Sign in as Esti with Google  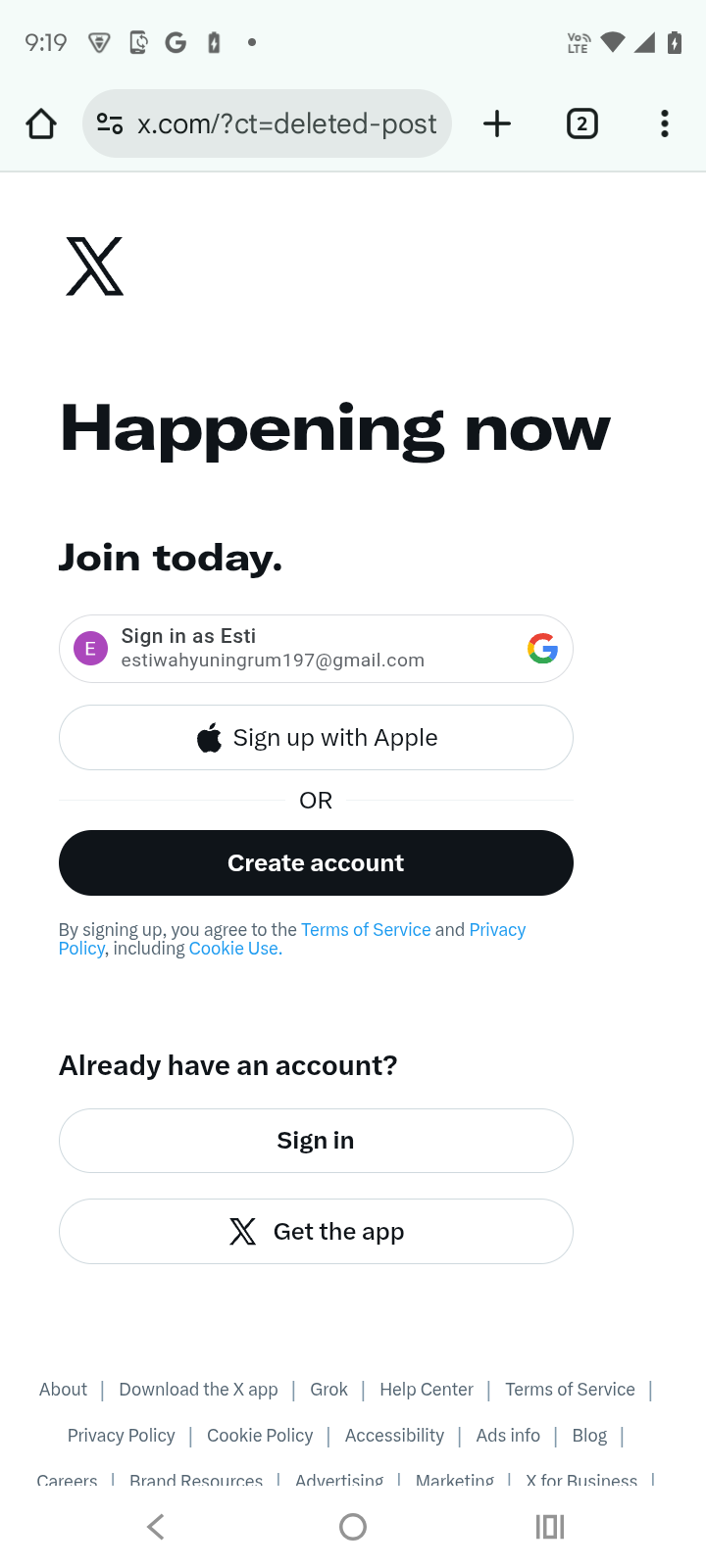tap(316, 649)
